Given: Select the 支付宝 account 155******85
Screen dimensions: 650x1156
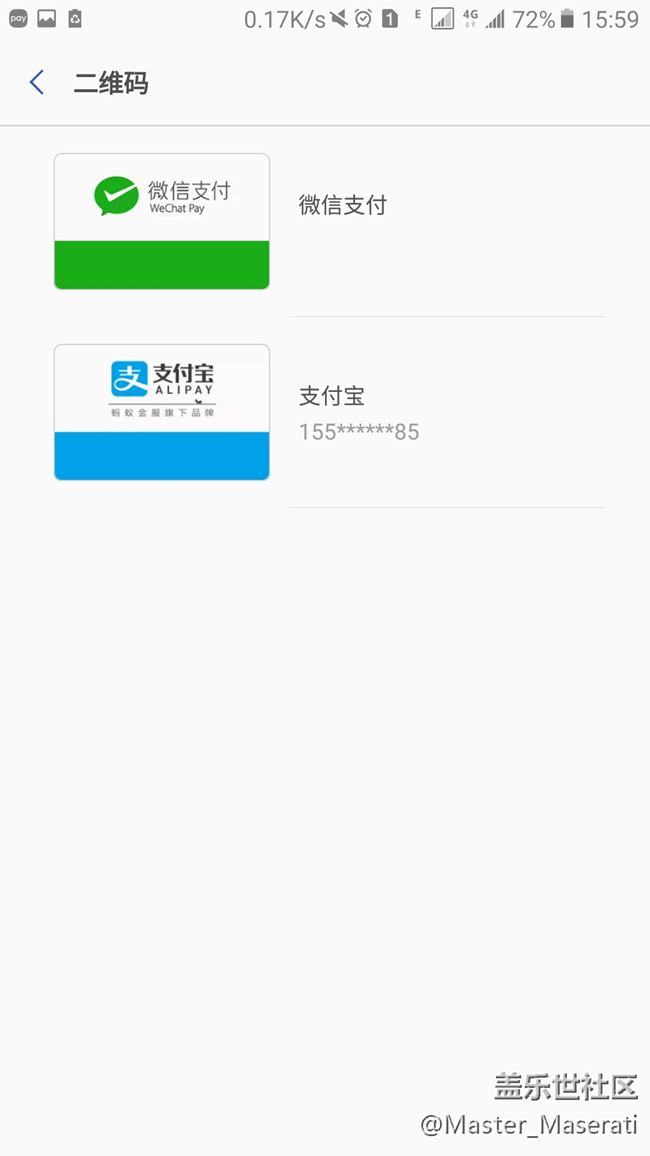Looking at the screenshot, I should (358, 413).
